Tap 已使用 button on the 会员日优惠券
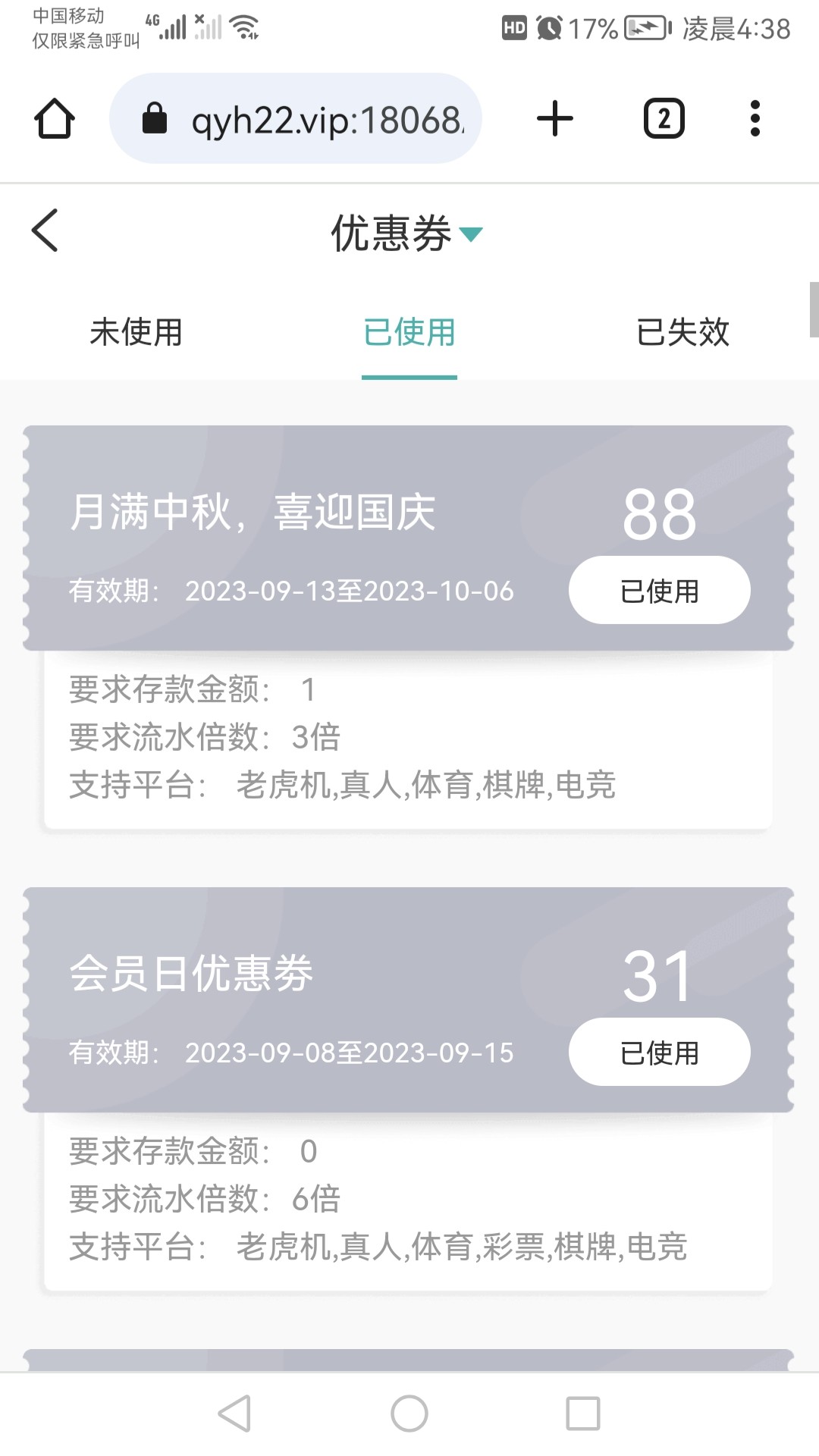This screenshot has height=1456, width=819. coord(658,1052)
